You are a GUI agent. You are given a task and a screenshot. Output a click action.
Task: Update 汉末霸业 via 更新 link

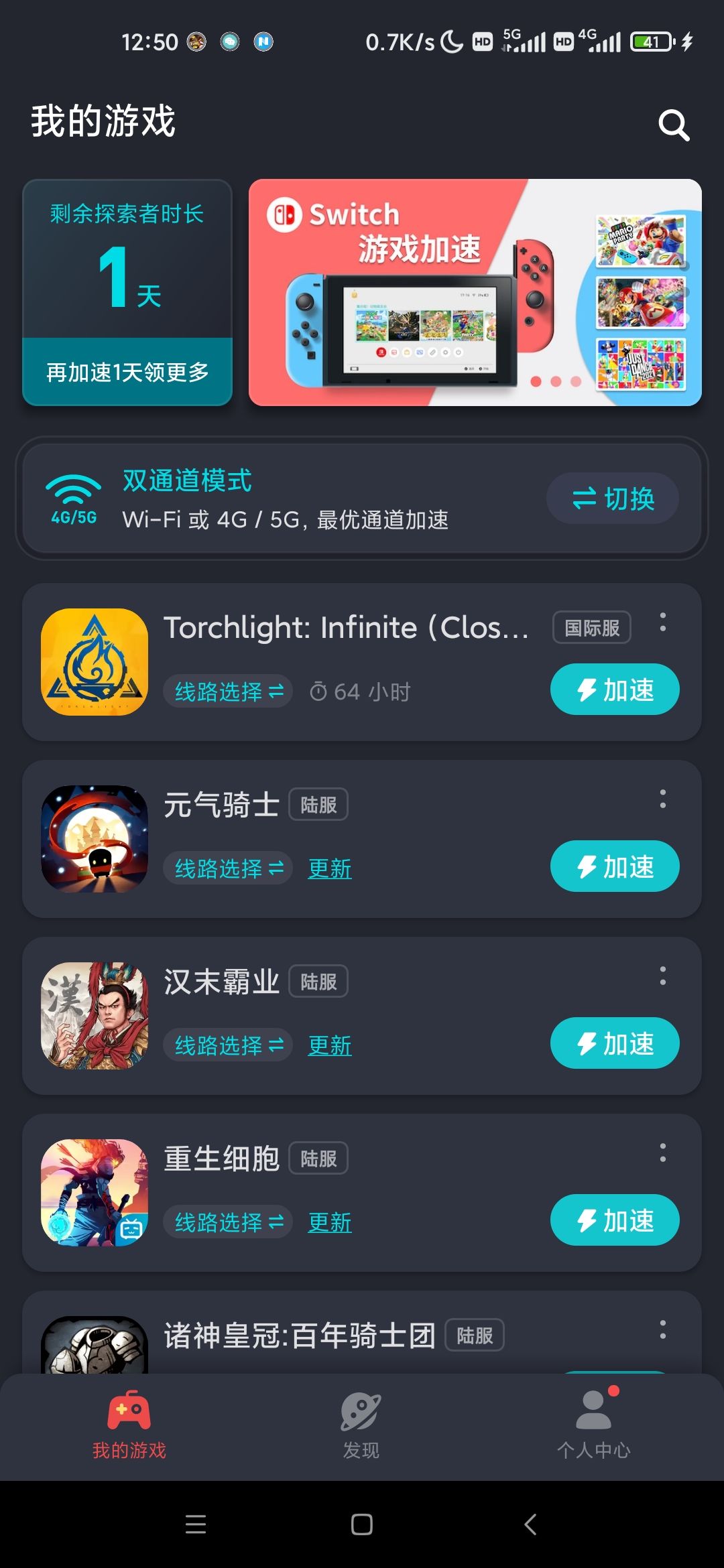[329, 1046]
